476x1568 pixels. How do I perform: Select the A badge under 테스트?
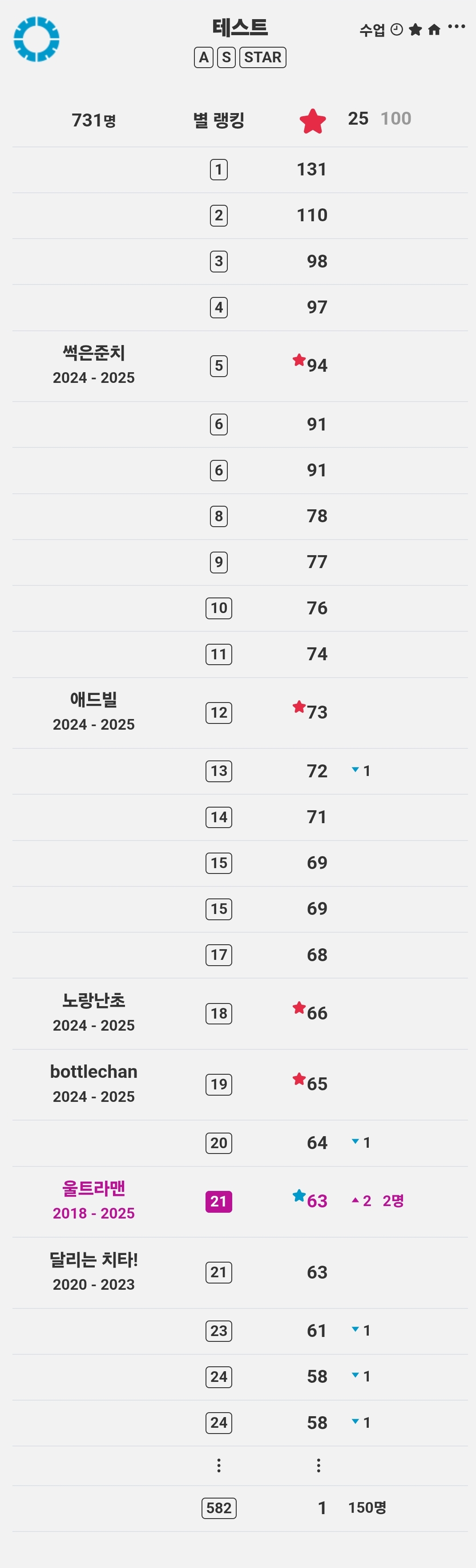click(x=204, y=57)
